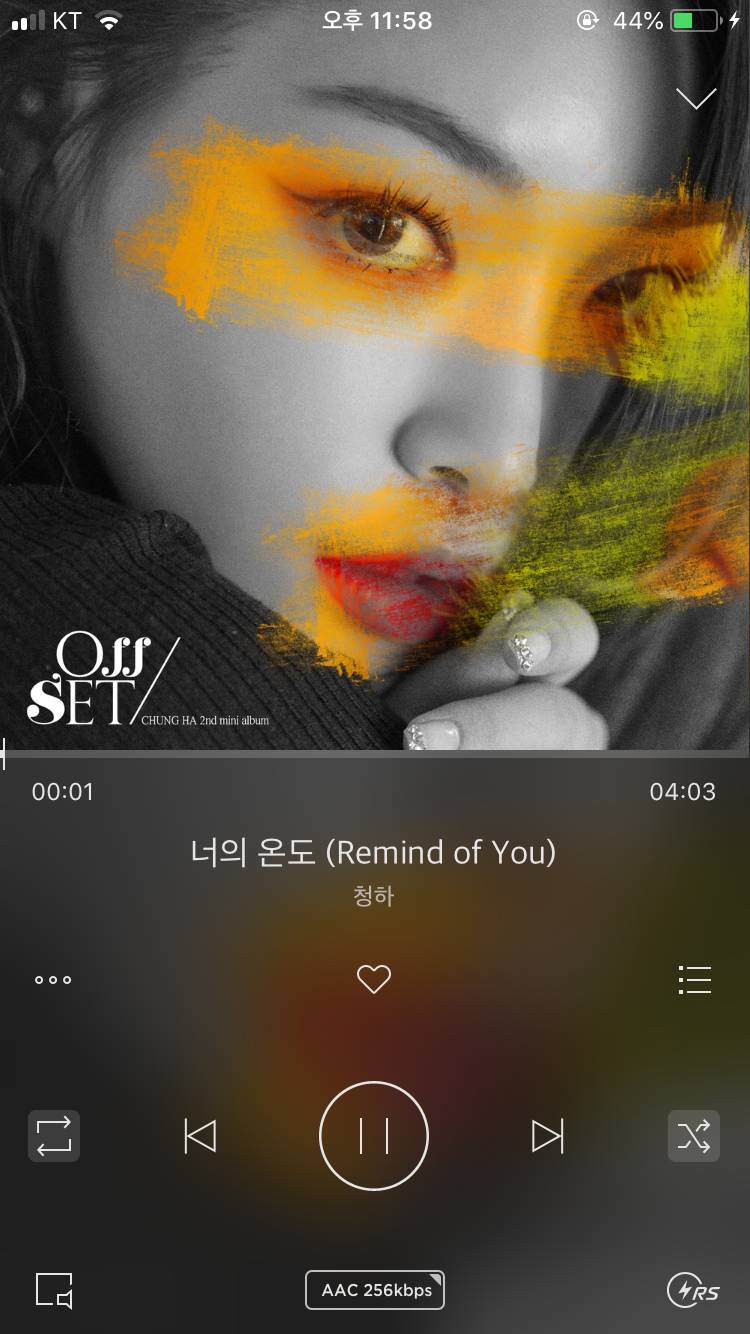
Task: Seek using the playback progress bar
Action: [x=375, y=754]
